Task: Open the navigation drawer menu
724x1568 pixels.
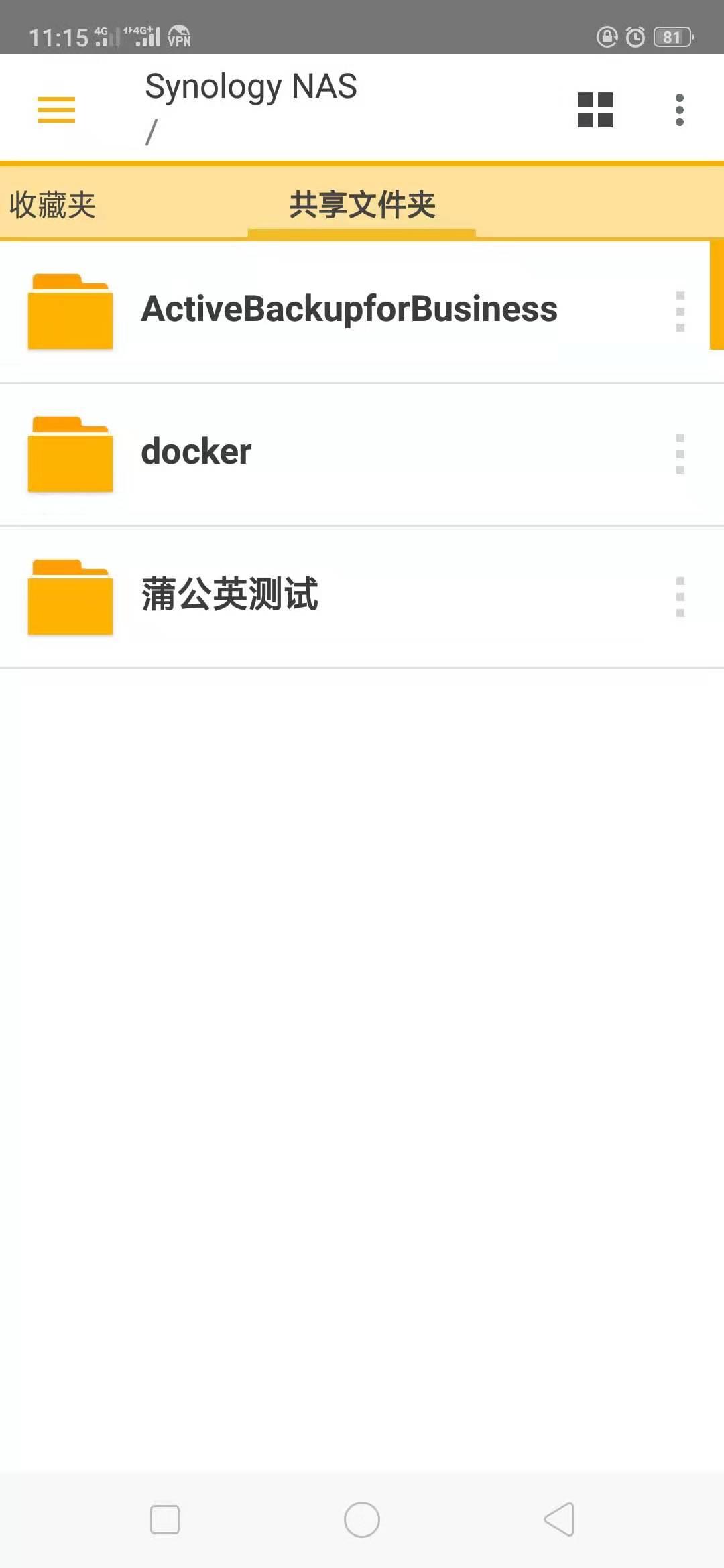Action: click(x=56, y=109)
